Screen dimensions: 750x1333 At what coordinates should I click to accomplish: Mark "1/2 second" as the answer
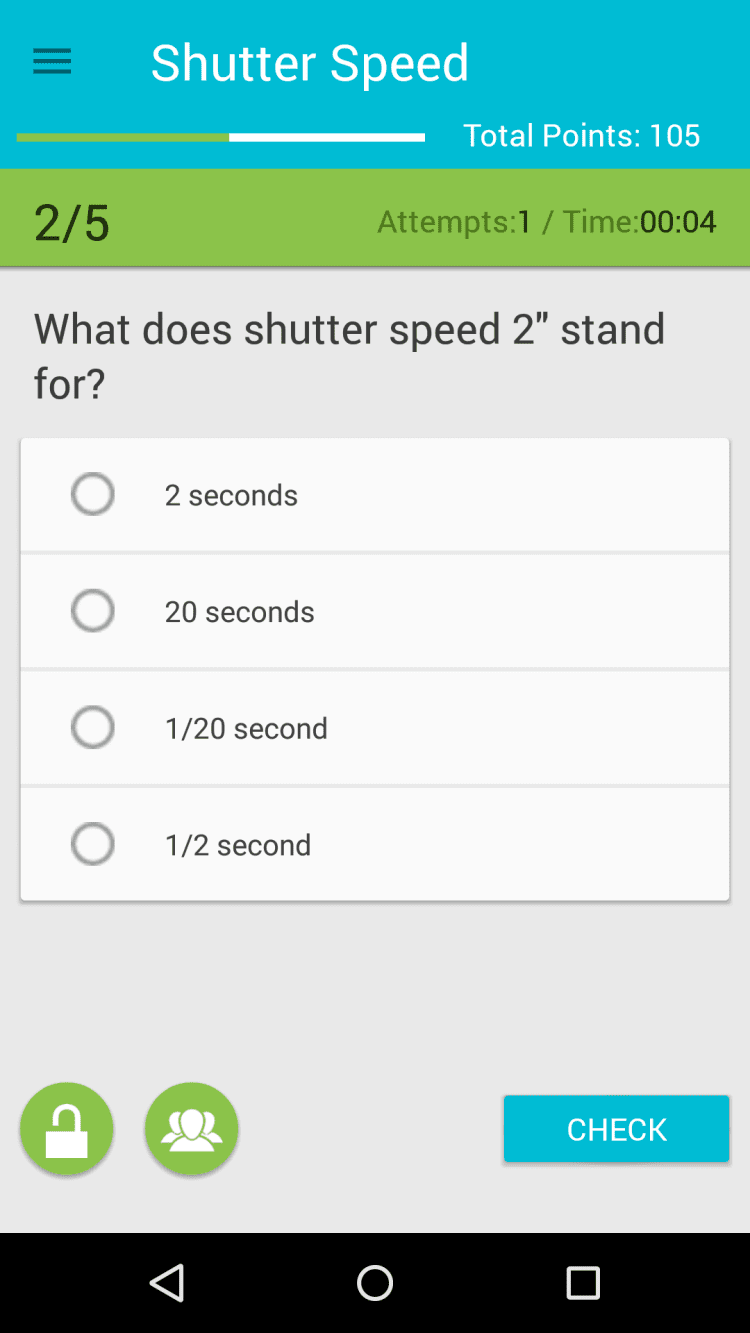93,844
